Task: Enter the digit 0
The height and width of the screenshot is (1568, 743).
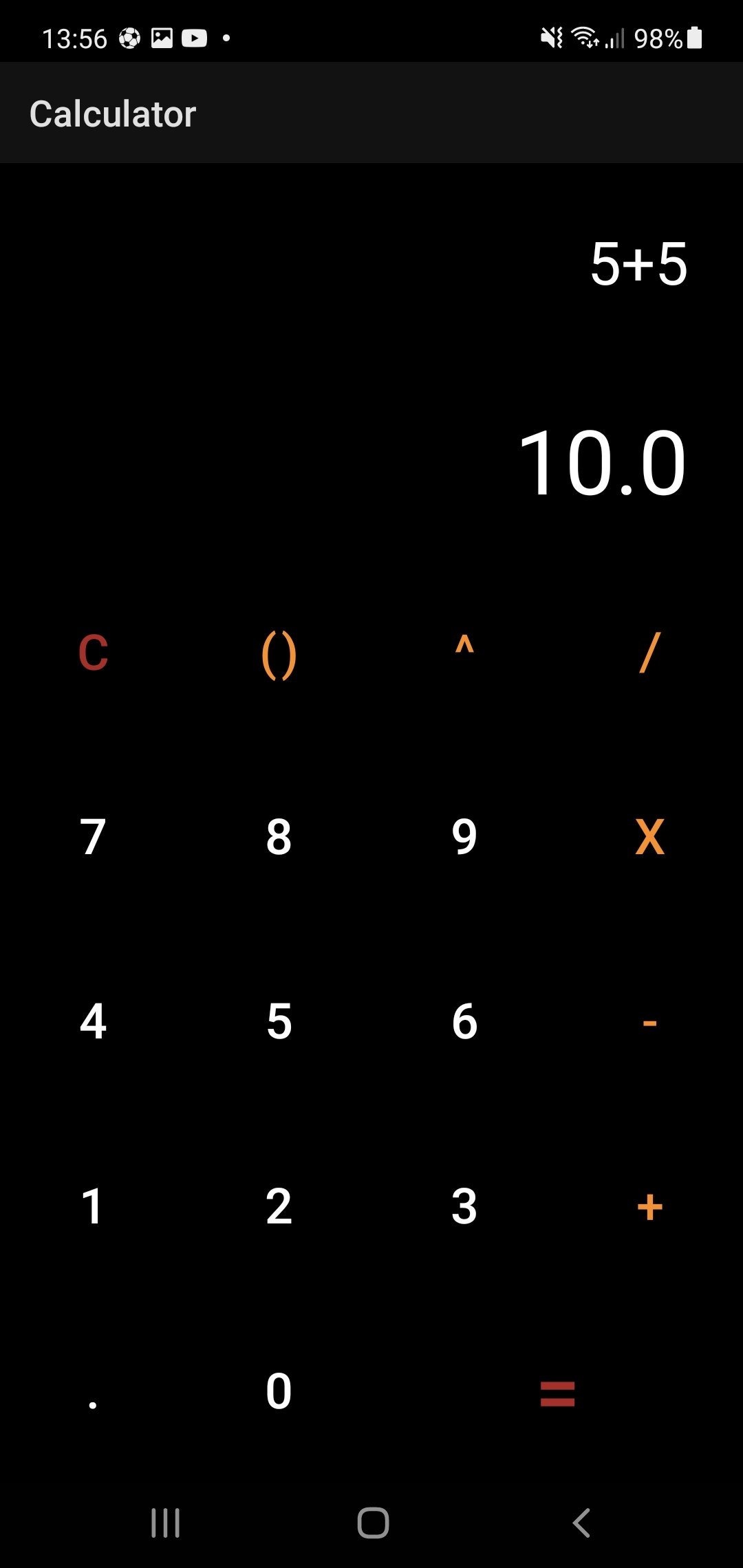Action: pyautogui.click(x=279, y=1391)
